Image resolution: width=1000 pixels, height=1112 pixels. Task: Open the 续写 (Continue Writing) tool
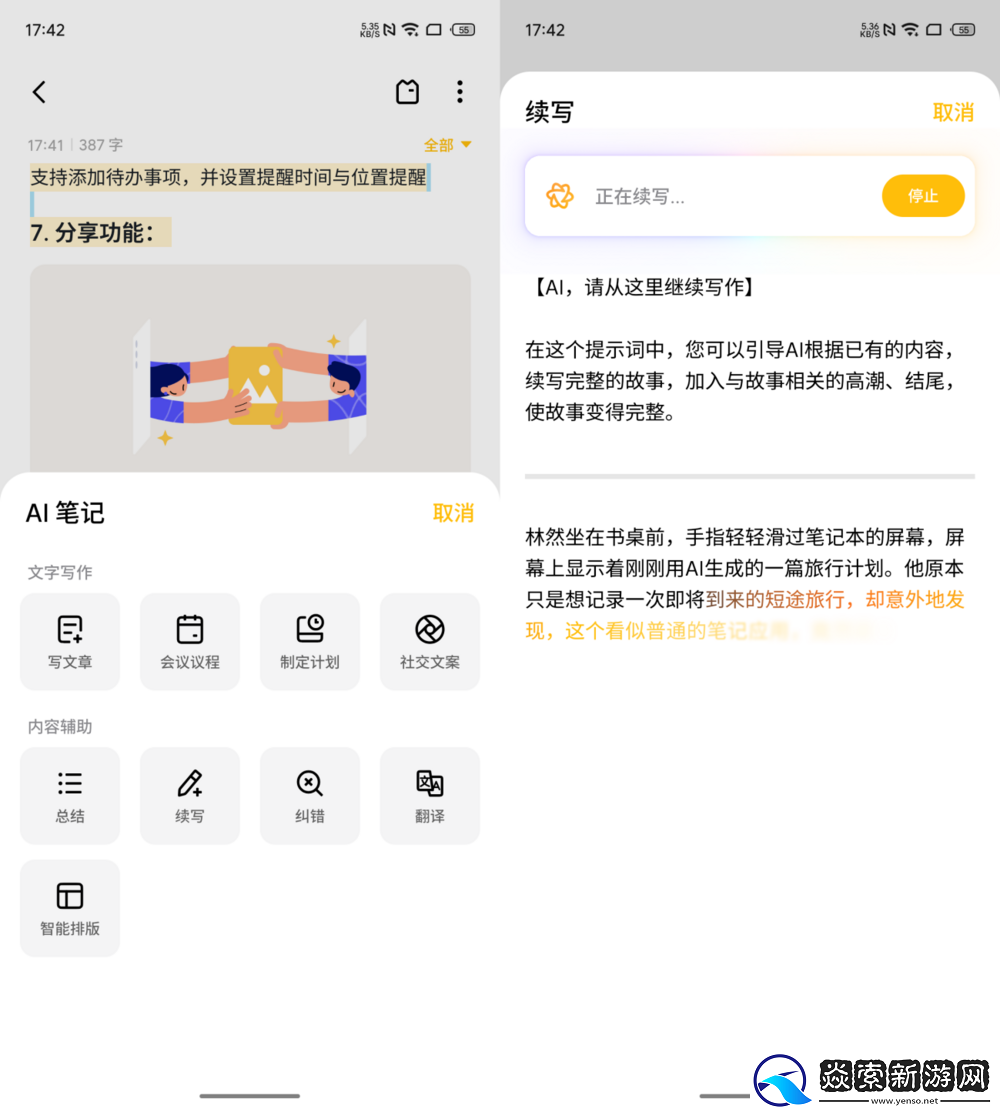point(189,795)
